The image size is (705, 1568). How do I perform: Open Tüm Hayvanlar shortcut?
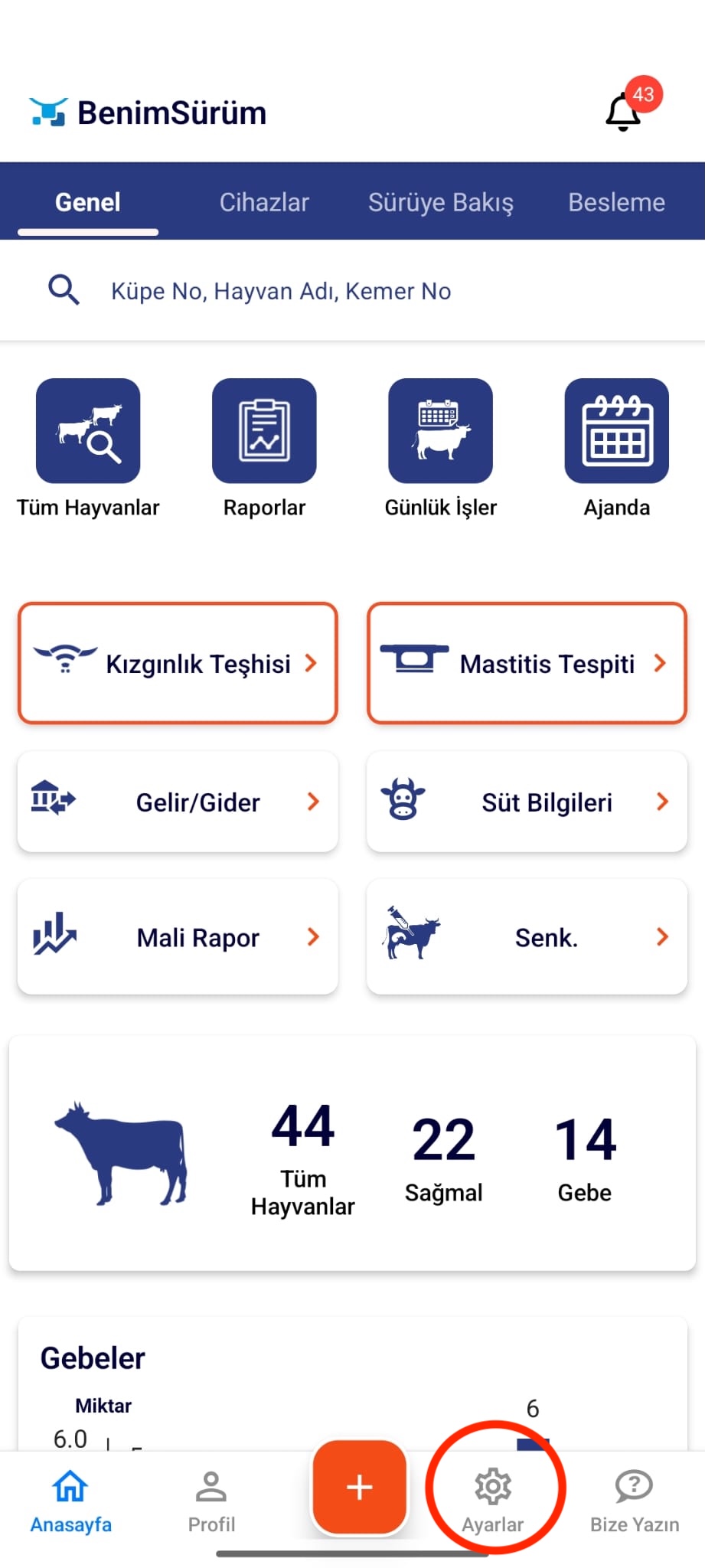tap(88, 431)
